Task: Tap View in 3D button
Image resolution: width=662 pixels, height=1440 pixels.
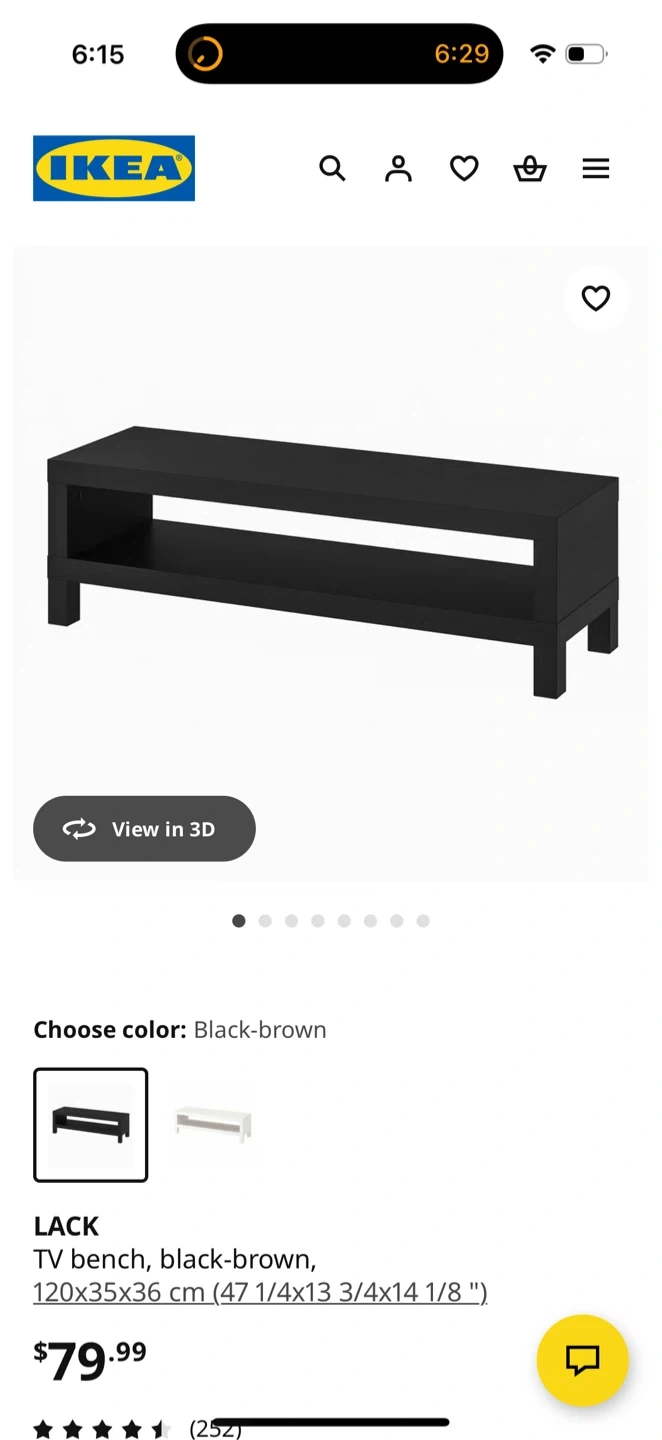Action: tap(144, 829)
